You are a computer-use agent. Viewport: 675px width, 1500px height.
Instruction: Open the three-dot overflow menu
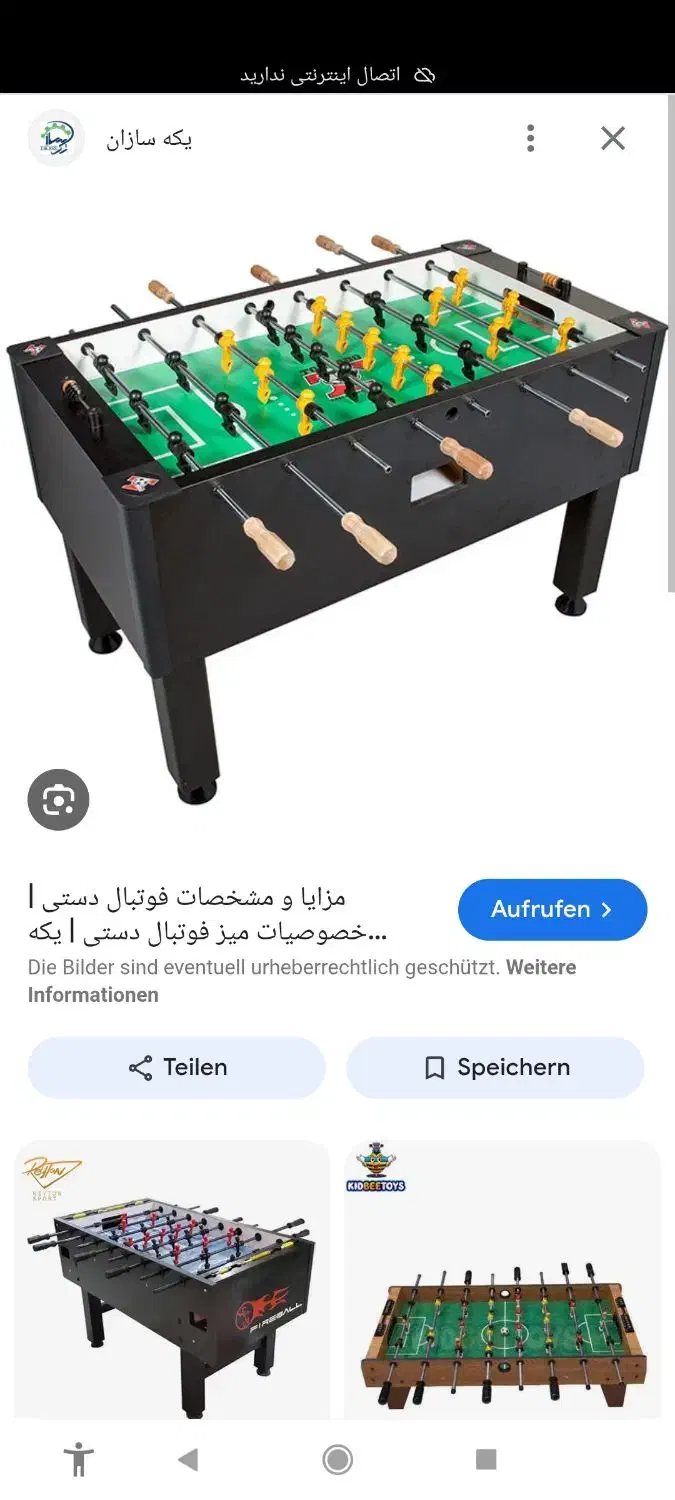pyautogui.click(x=531, y=138)
